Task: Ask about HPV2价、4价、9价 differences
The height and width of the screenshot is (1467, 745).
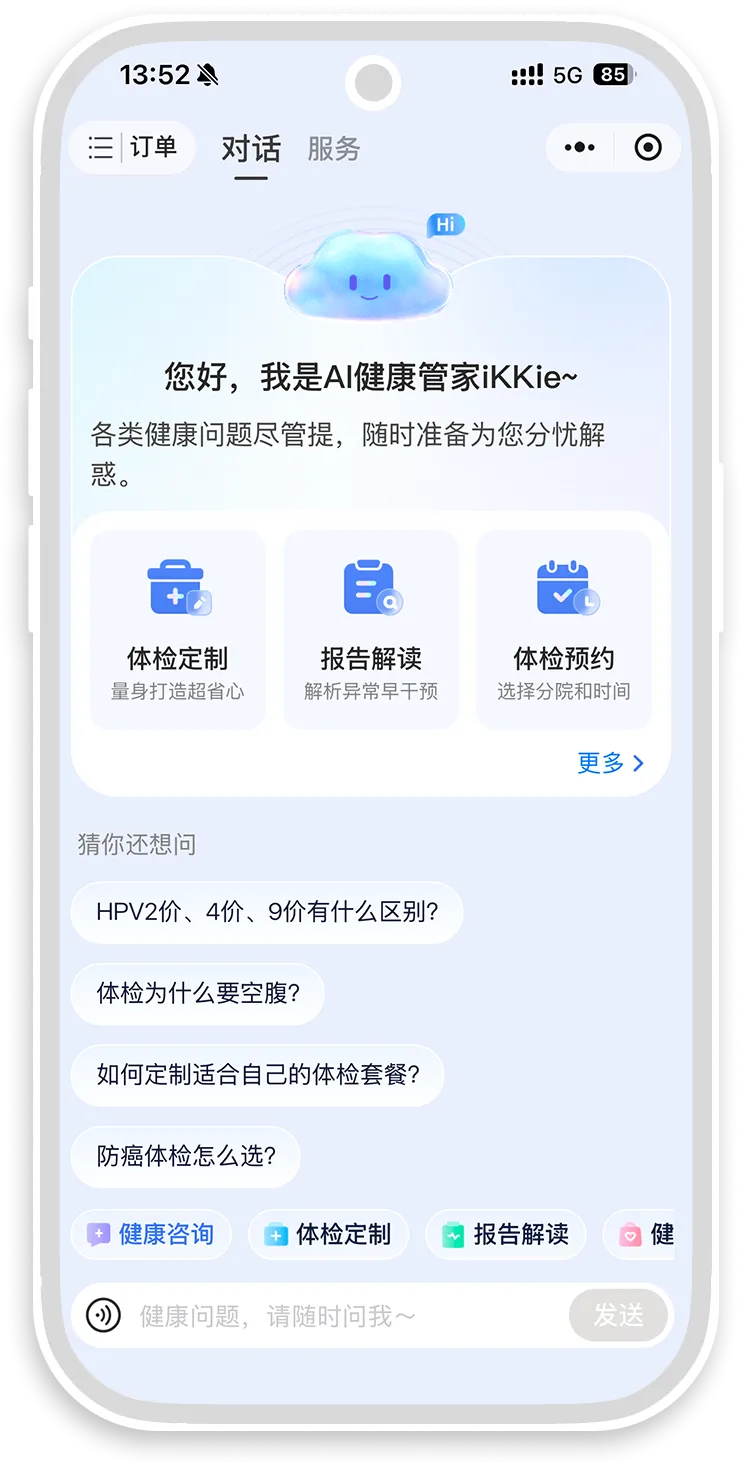Action: (x=267, y=912)
